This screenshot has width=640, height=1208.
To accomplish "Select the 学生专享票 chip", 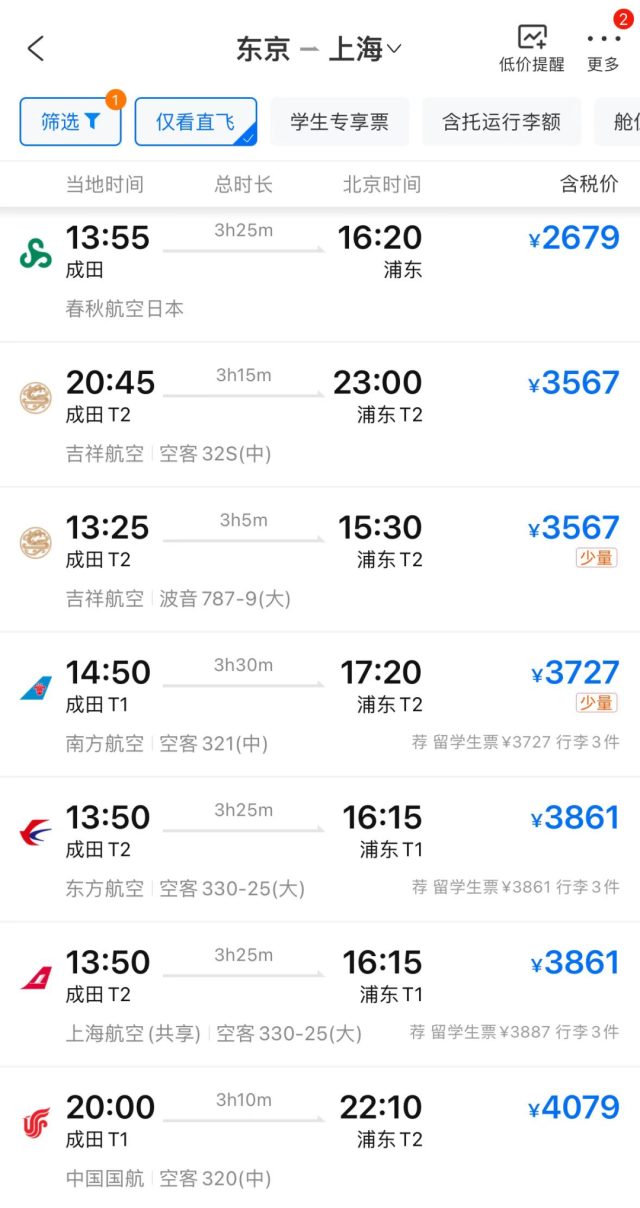I will pos(339,122).
